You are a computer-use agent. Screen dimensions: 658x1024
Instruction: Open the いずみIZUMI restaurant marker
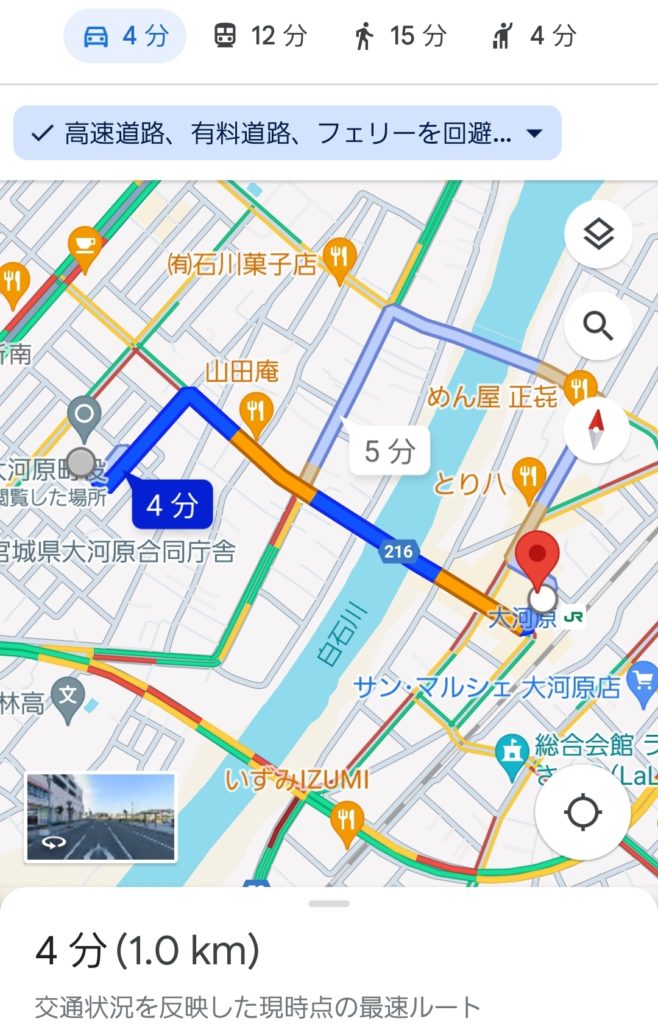[347, 815]
